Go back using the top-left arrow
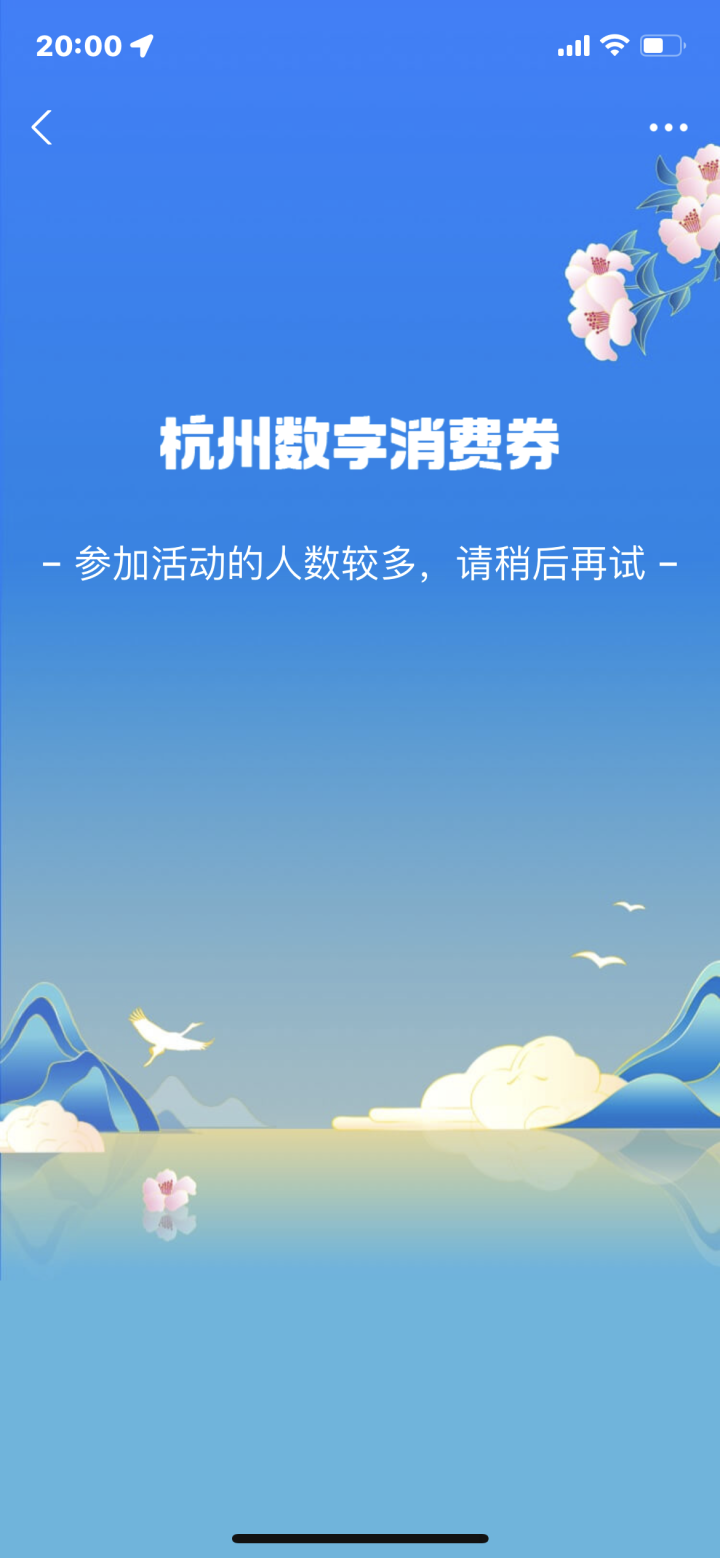 pyautogui.click(x=42, y=128)
